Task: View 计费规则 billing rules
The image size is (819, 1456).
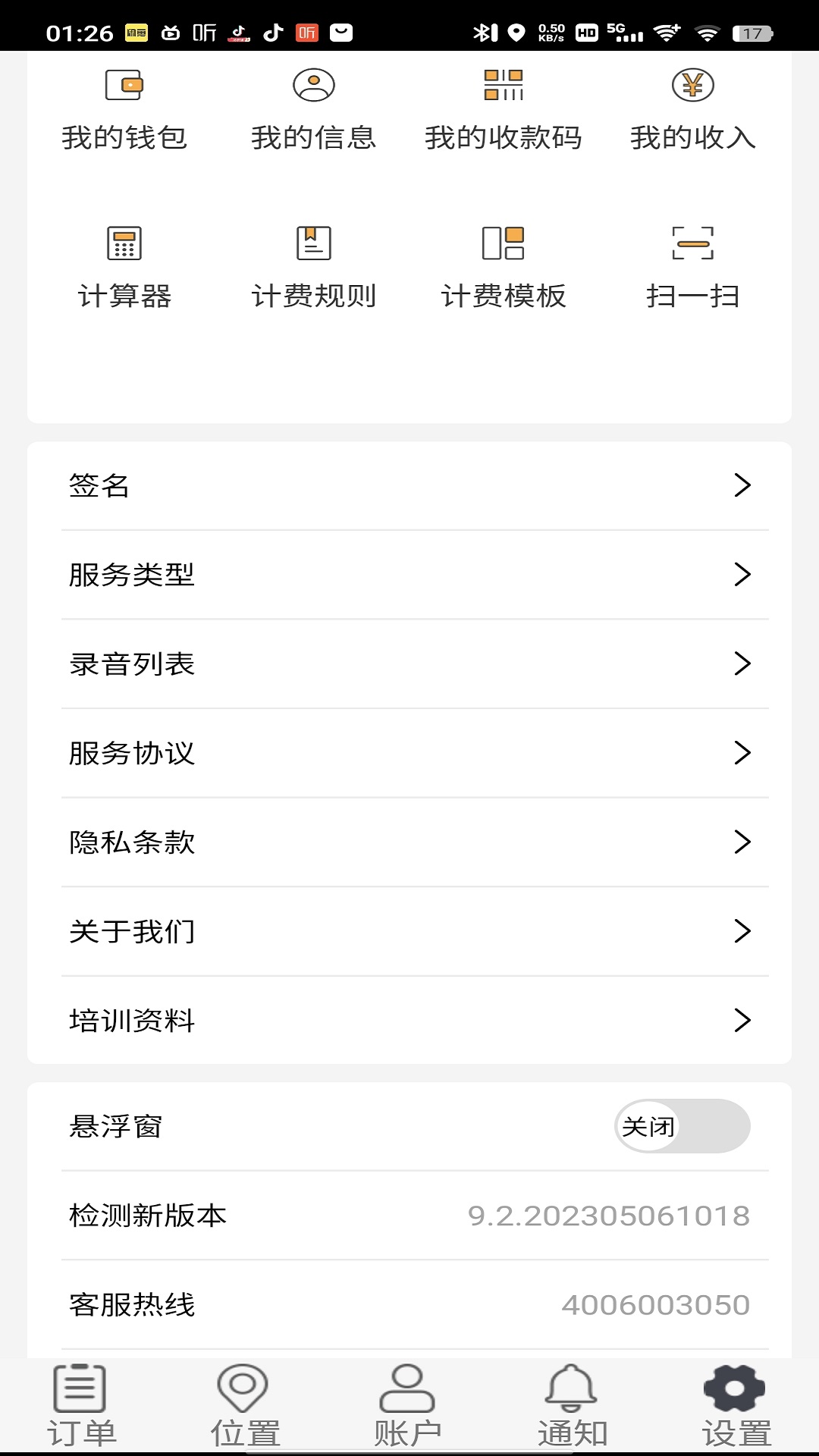Action: (x=314, y=265)
